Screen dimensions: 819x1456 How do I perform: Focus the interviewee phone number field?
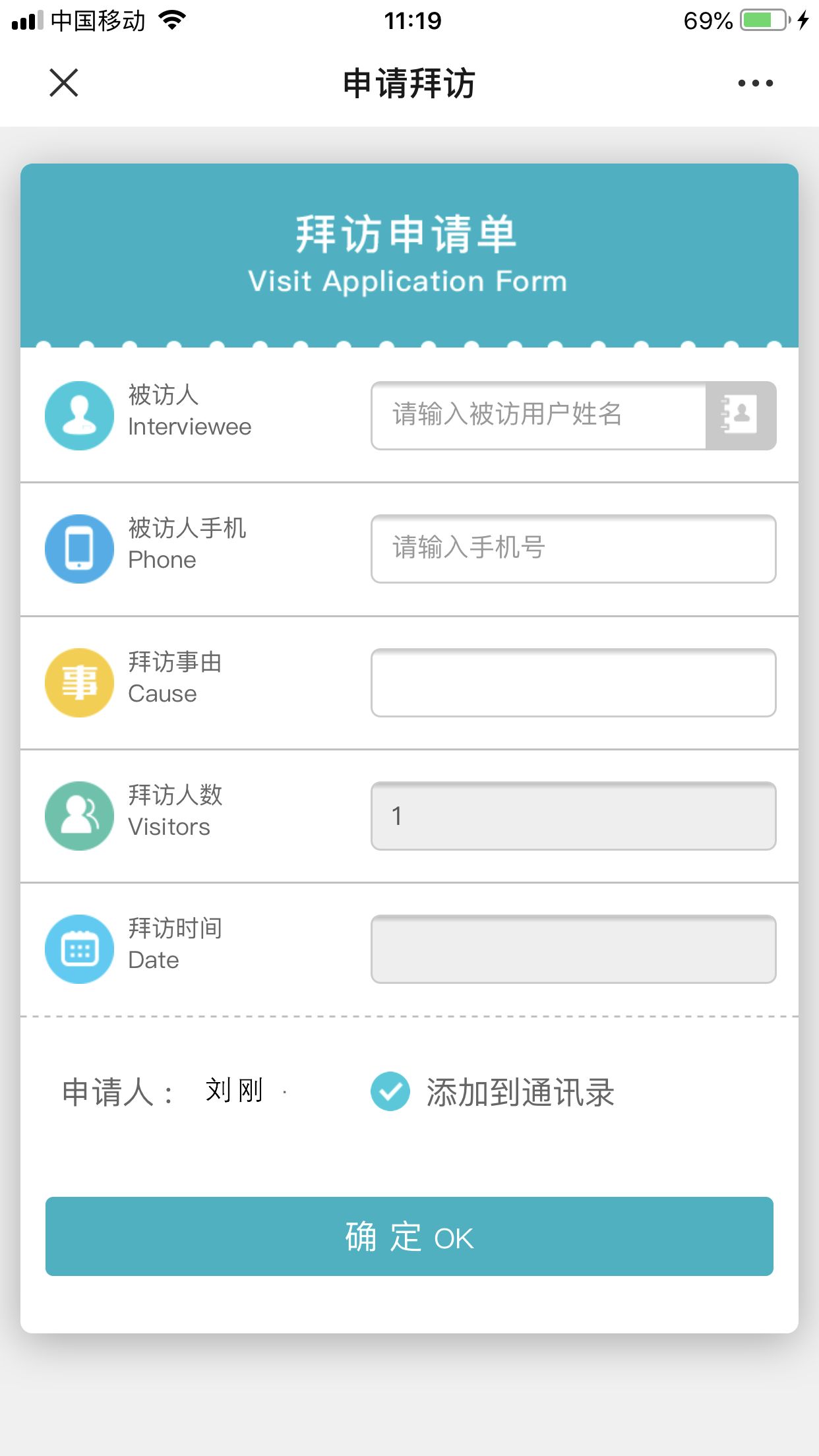pyautogui.click(x=573, y=549)
